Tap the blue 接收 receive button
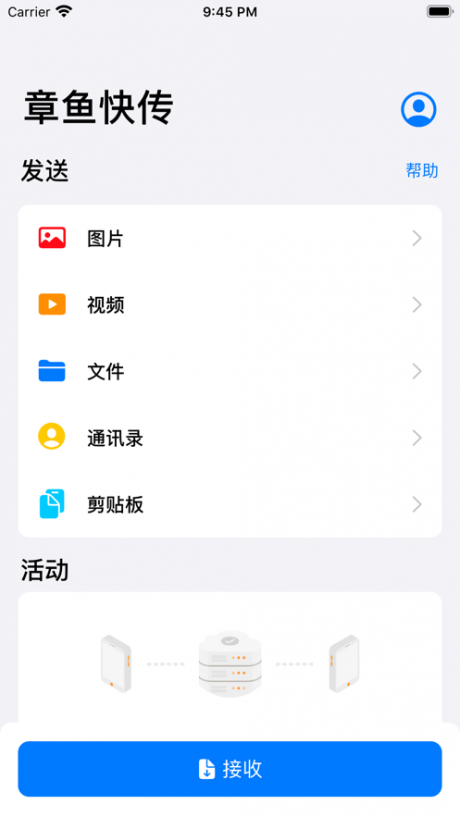The height and width of the screenshot is (817, 460). 230,769
